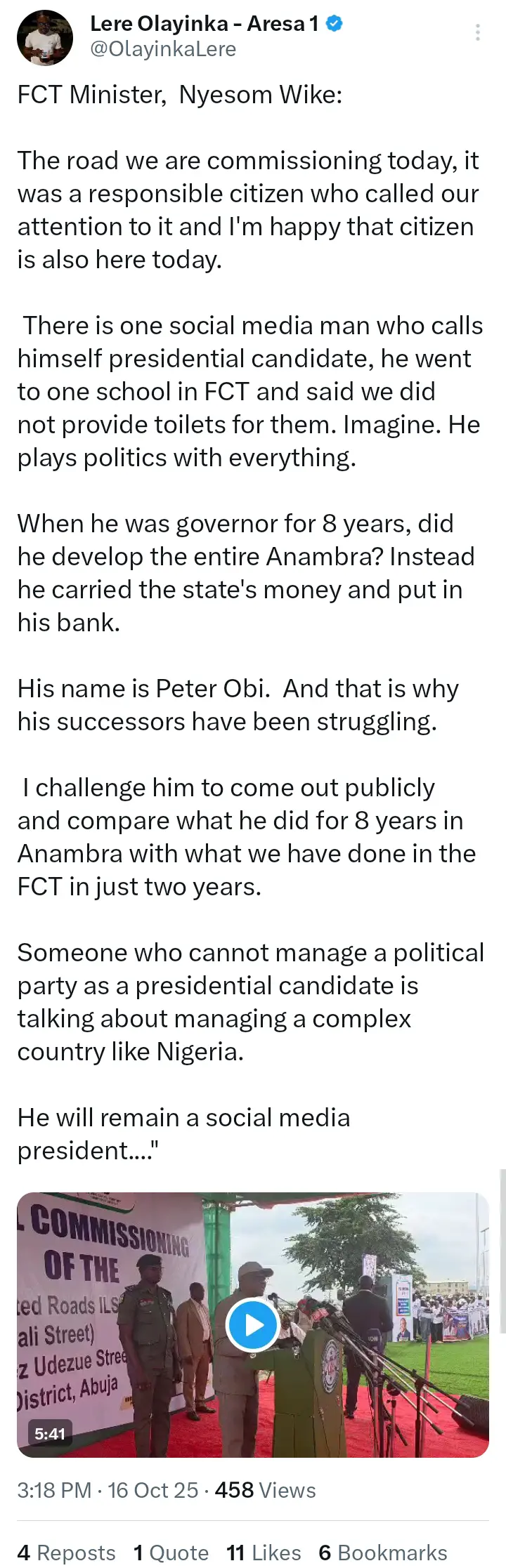This screenshot has height=1568, width=506.
Task: Open the tweet's overflow menu
Action: [x=478, y=32]
